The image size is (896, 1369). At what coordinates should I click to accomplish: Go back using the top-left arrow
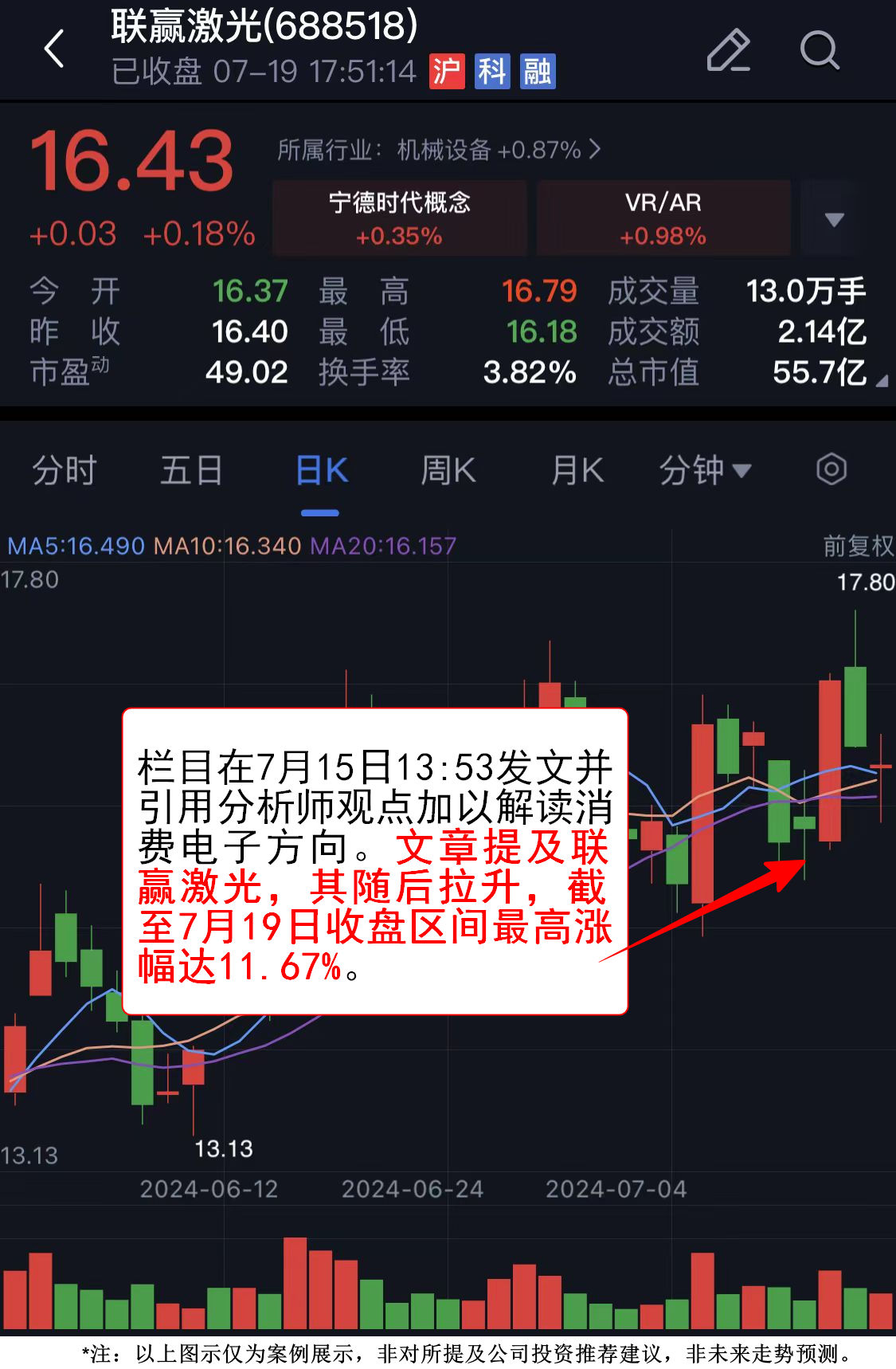tap(53, 49)
